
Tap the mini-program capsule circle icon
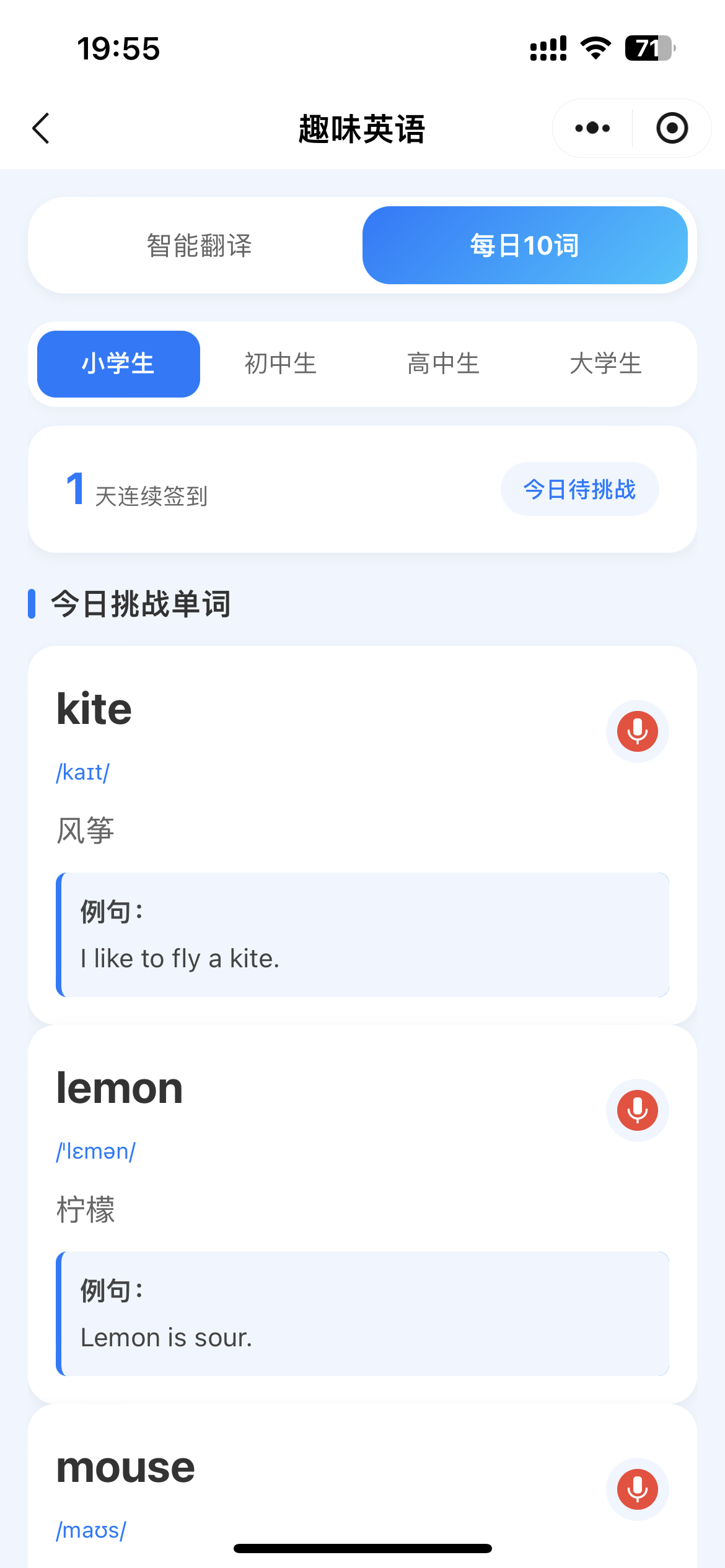pos(672,128)
